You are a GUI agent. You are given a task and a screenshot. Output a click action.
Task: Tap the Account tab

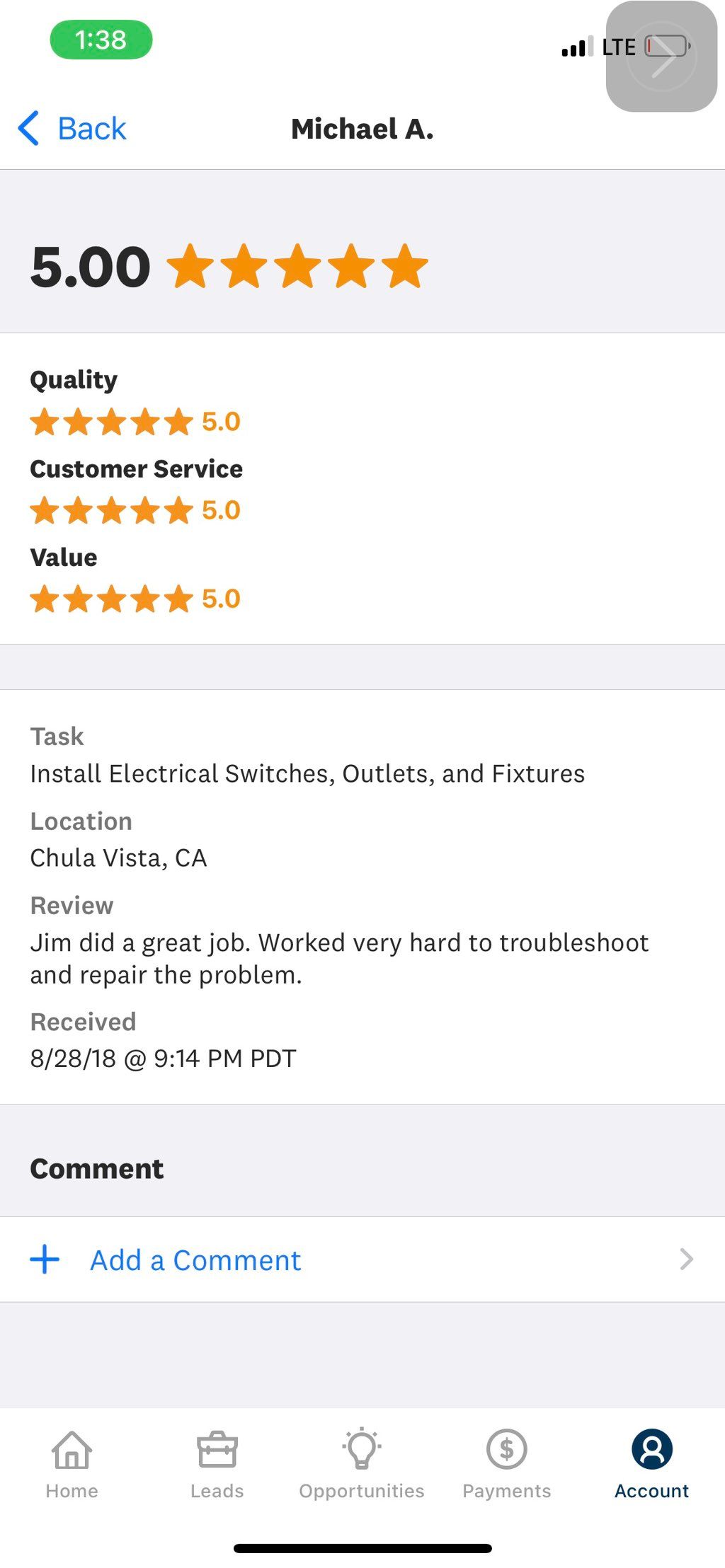pyautogui.click(x=651, y=1463)
